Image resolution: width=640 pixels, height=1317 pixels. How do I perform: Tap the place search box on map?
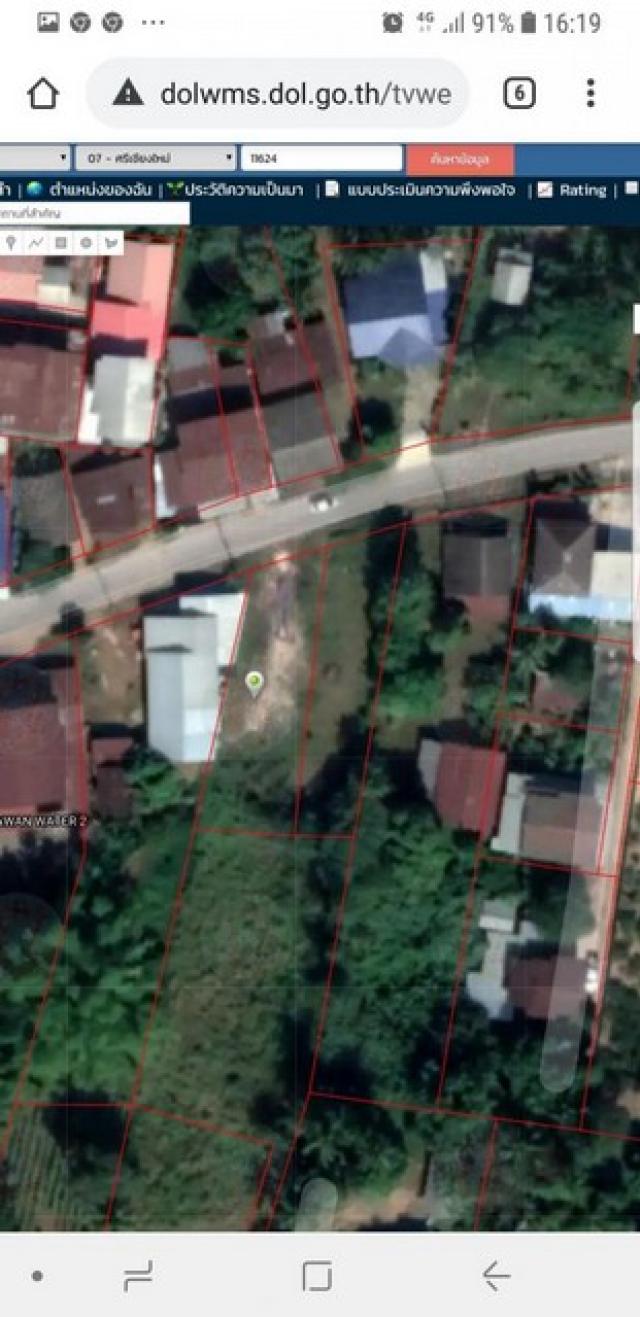(x=95, y=213)
